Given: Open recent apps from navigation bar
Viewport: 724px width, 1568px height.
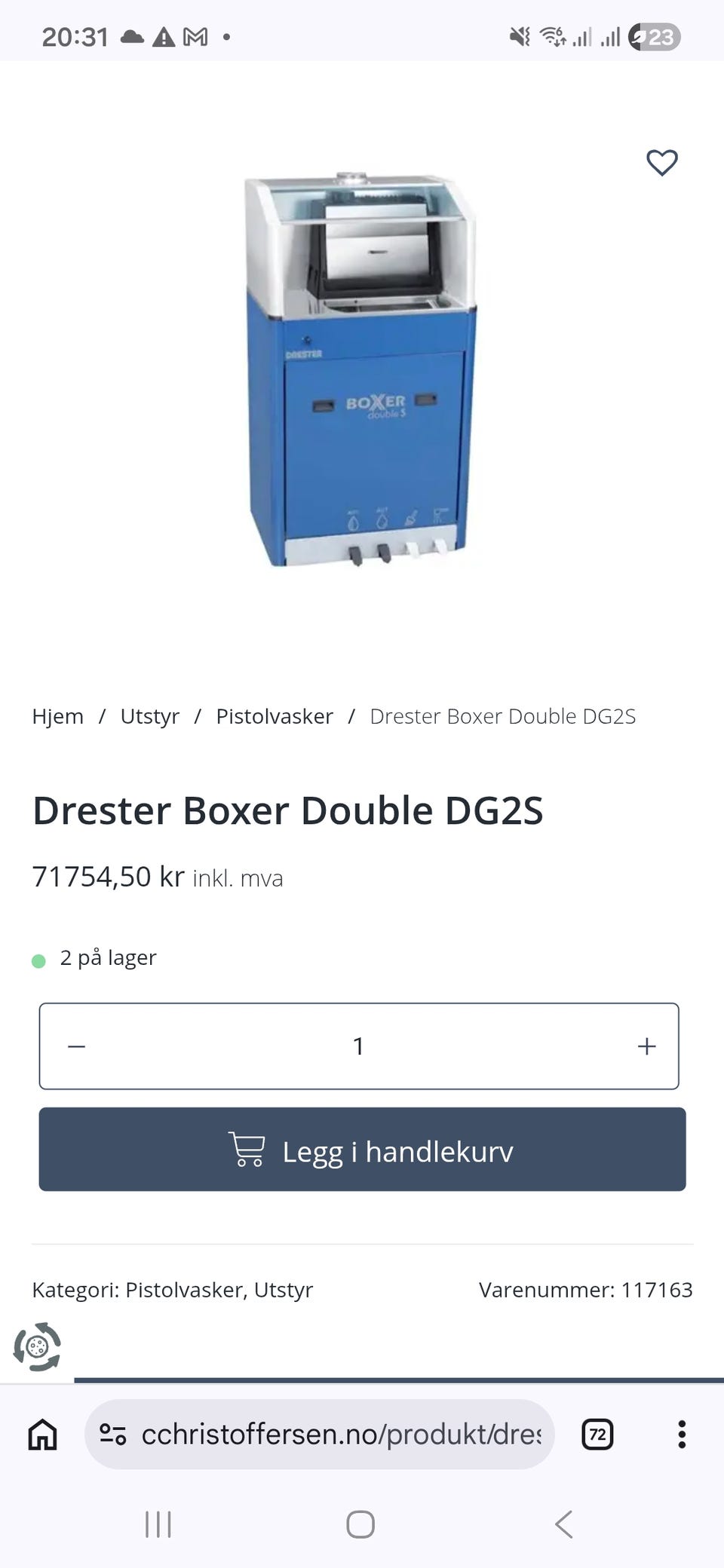Looking at the screenshot, I should [158, 1524].
